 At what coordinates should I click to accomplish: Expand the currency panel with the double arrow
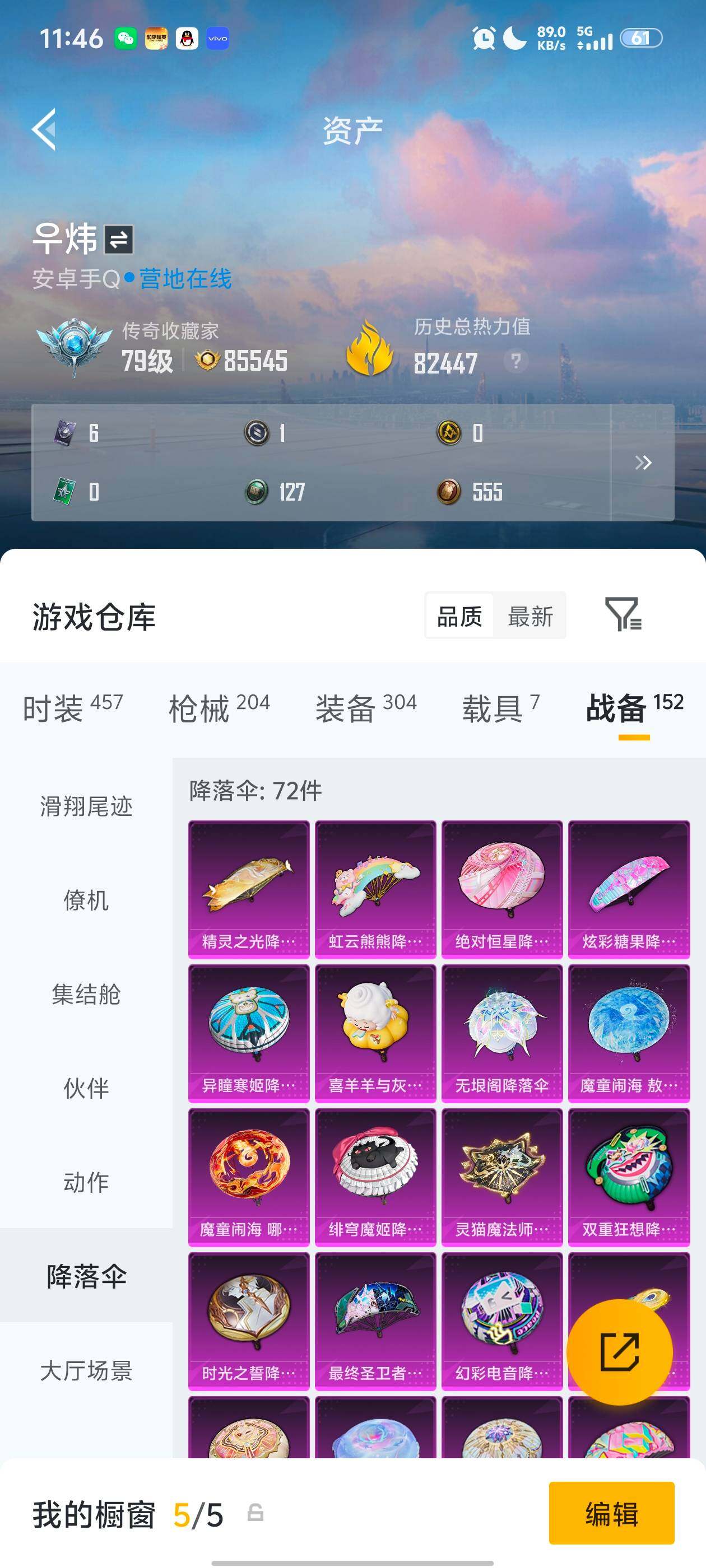pos(642,463)
